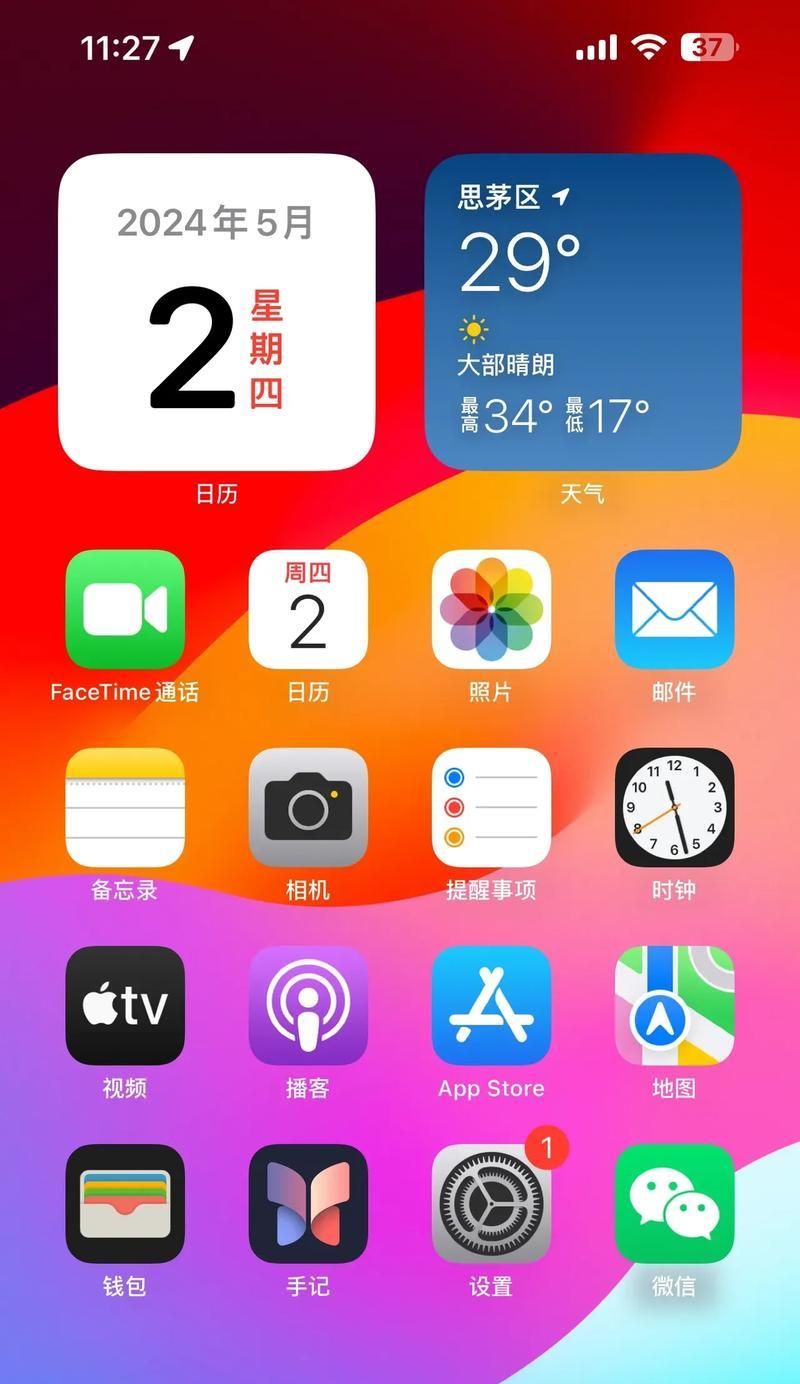Open the Apple TV 视频 app

(125, 1005)
